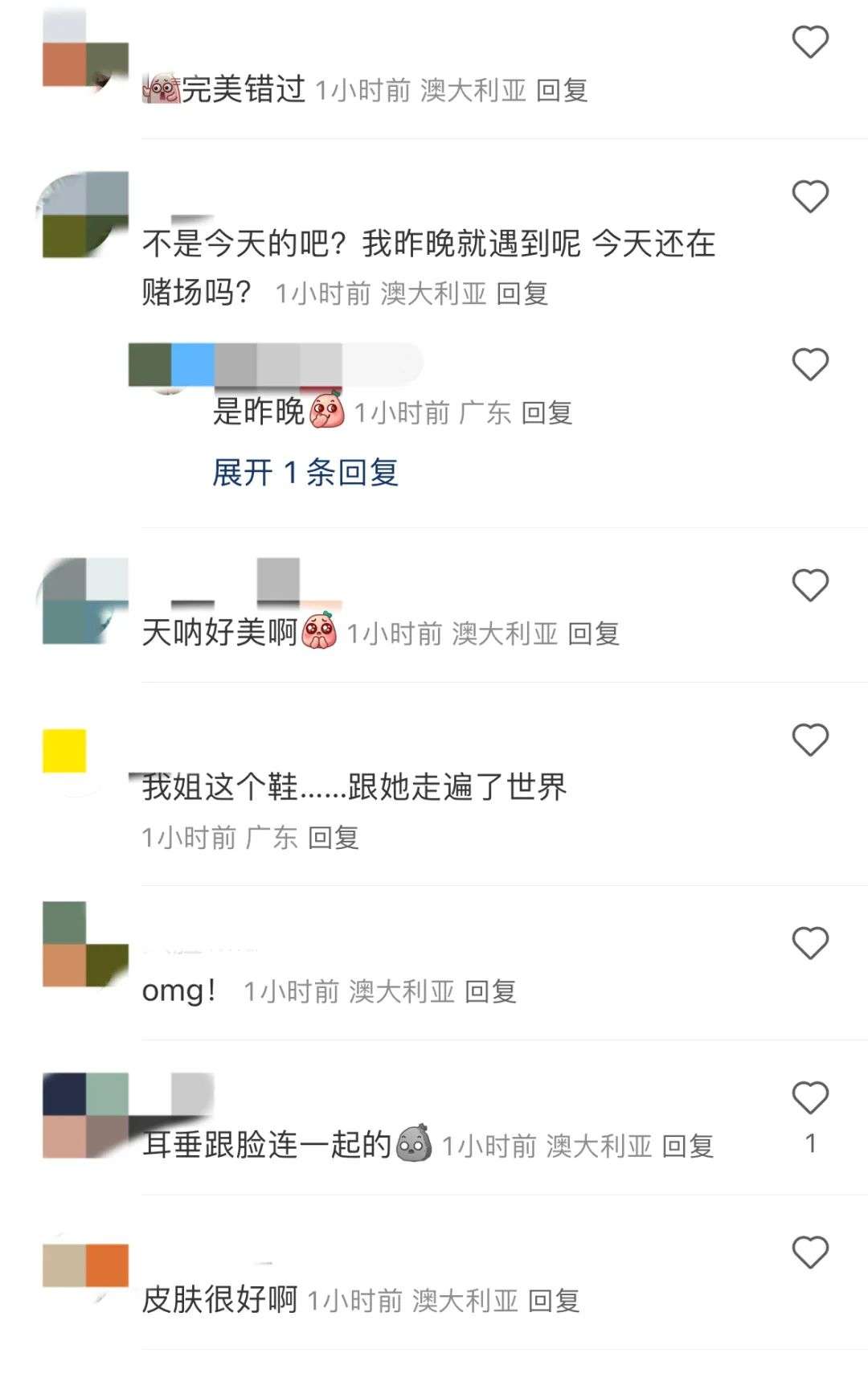This screenshot has height=1374, width=868.
Task: Like the comment 我姐这个鞋
Action: [809, 740]
